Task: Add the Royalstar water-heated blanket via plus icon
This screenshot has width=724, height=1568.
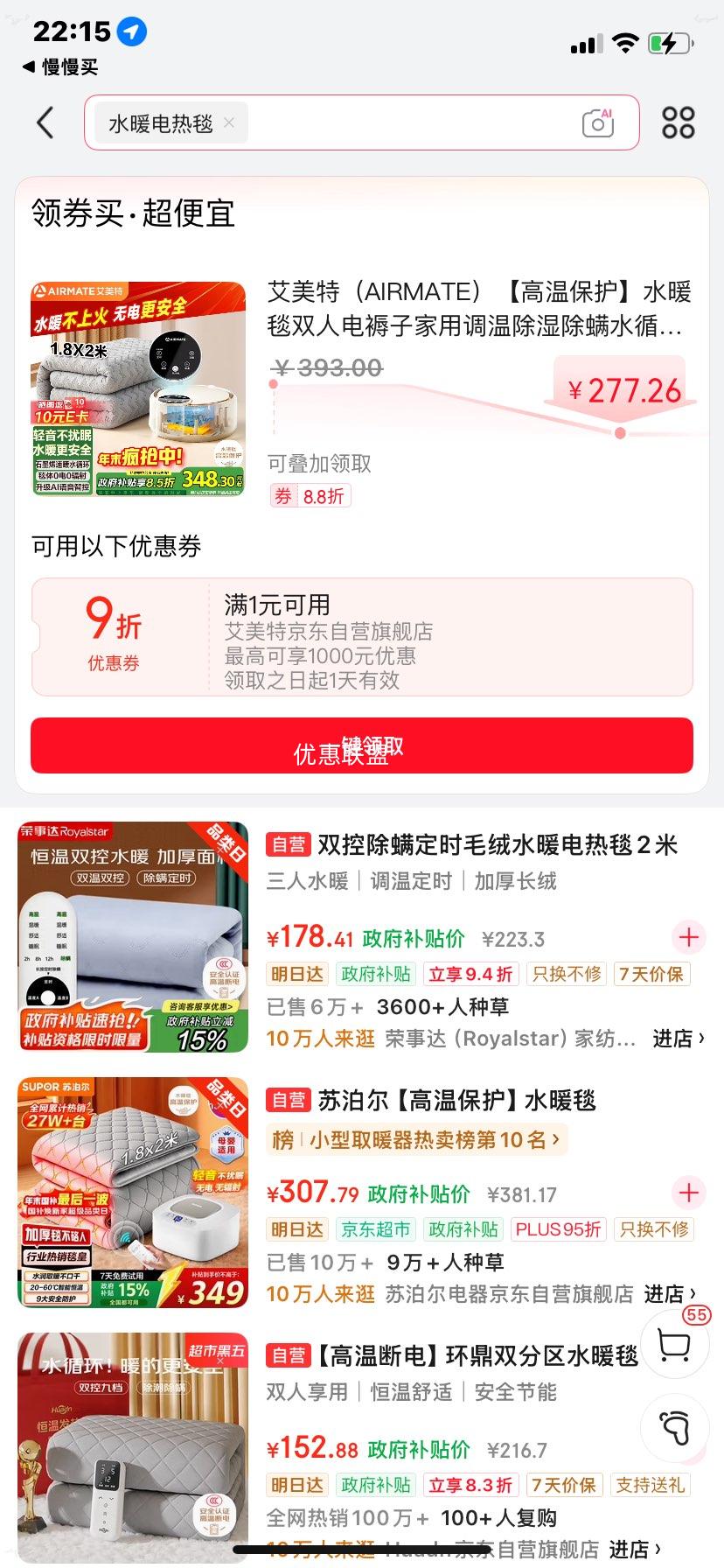Action: pyautogui.click(x=688, y=937)
